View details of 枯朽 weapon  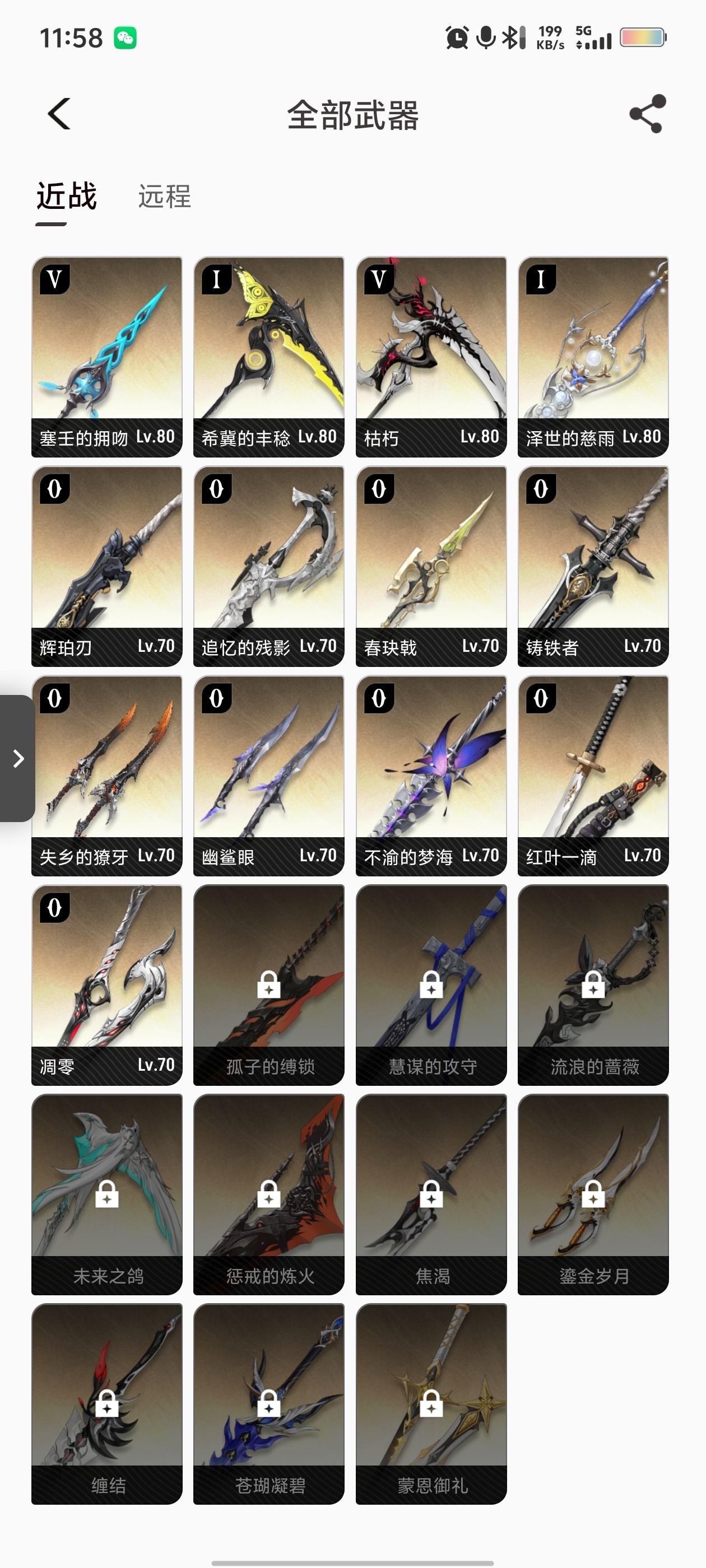click(431, 356)
